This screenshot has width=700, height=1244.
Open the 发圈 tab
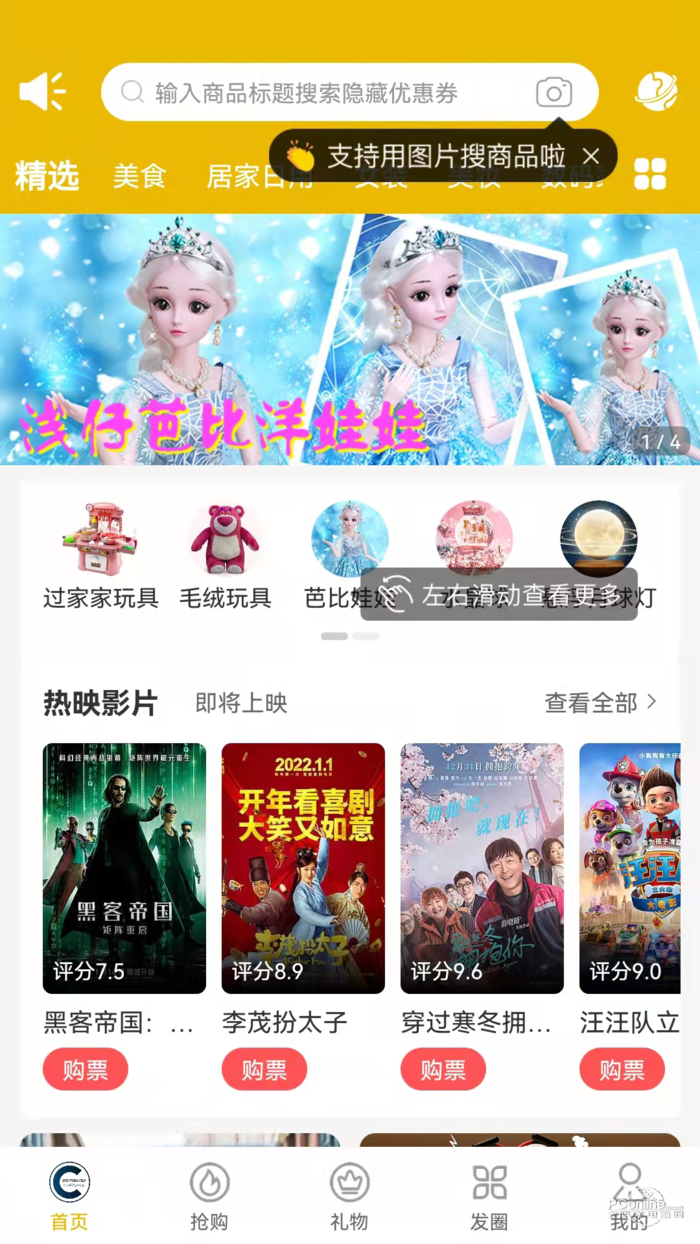pos(489,1195)
